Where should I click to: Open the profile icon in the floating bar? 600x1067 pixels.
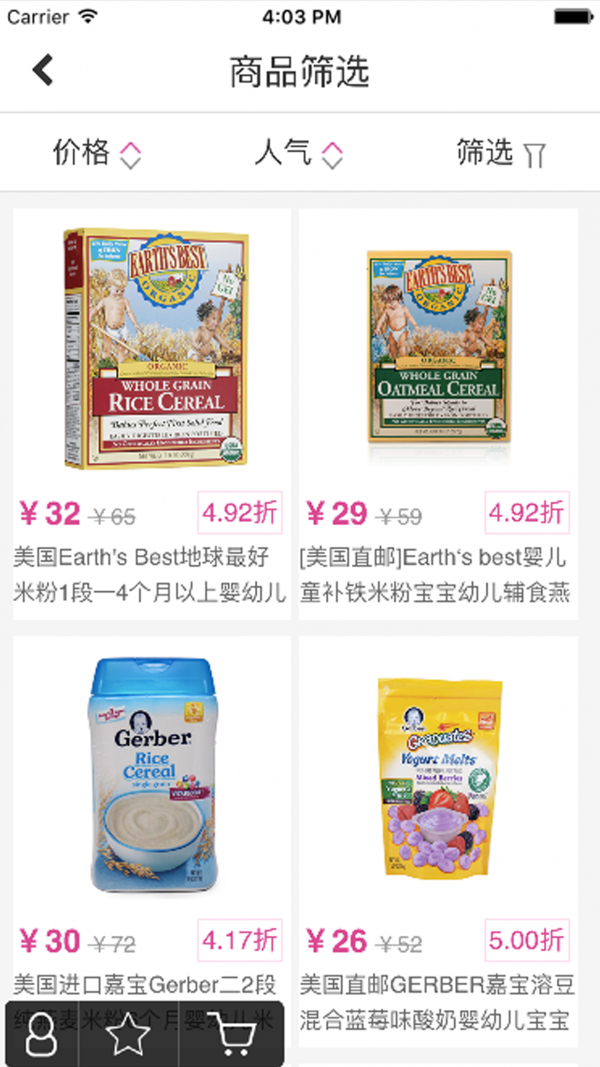[x=41, y=1034]
